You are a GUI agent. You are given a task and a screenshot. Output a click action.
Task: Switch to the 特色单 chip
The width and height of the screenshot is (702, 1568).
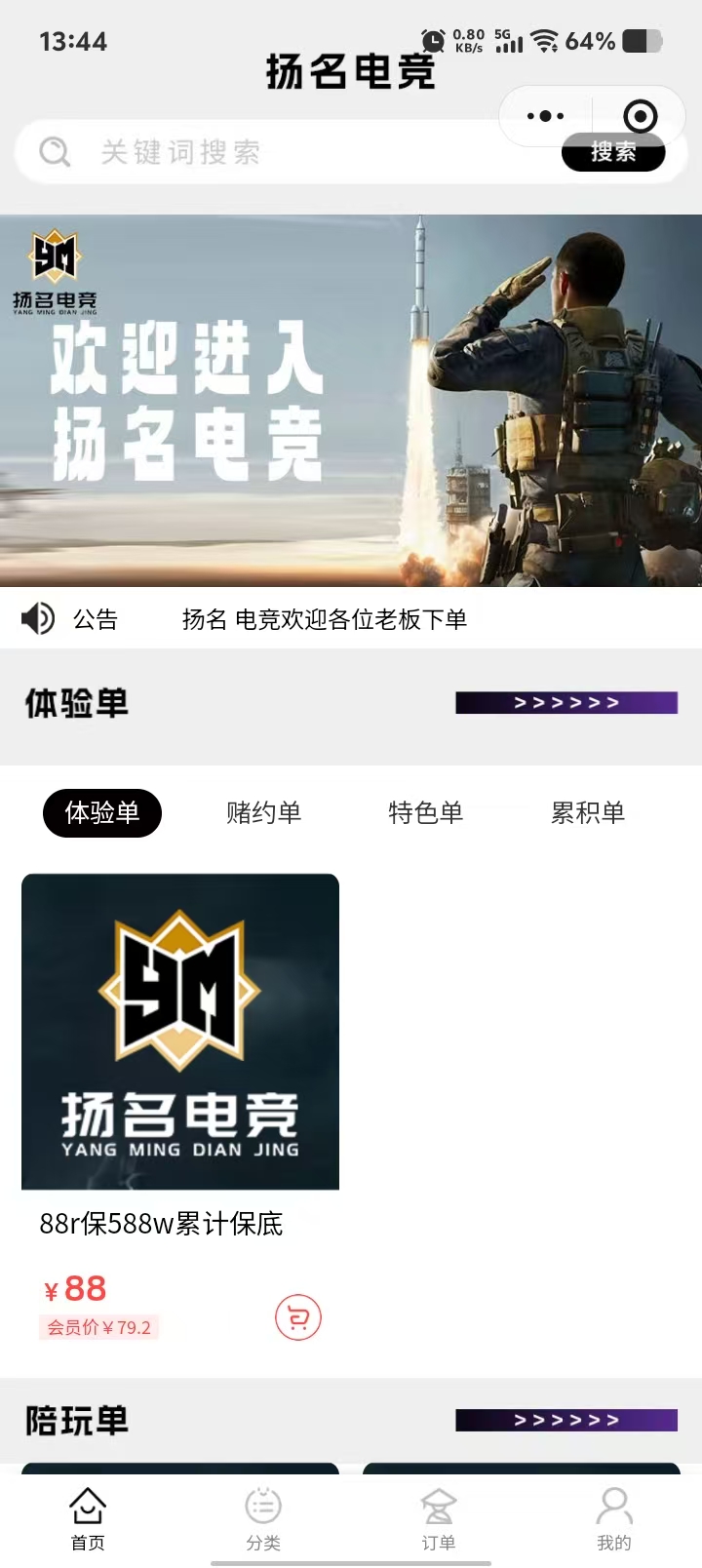pos(425,812)
